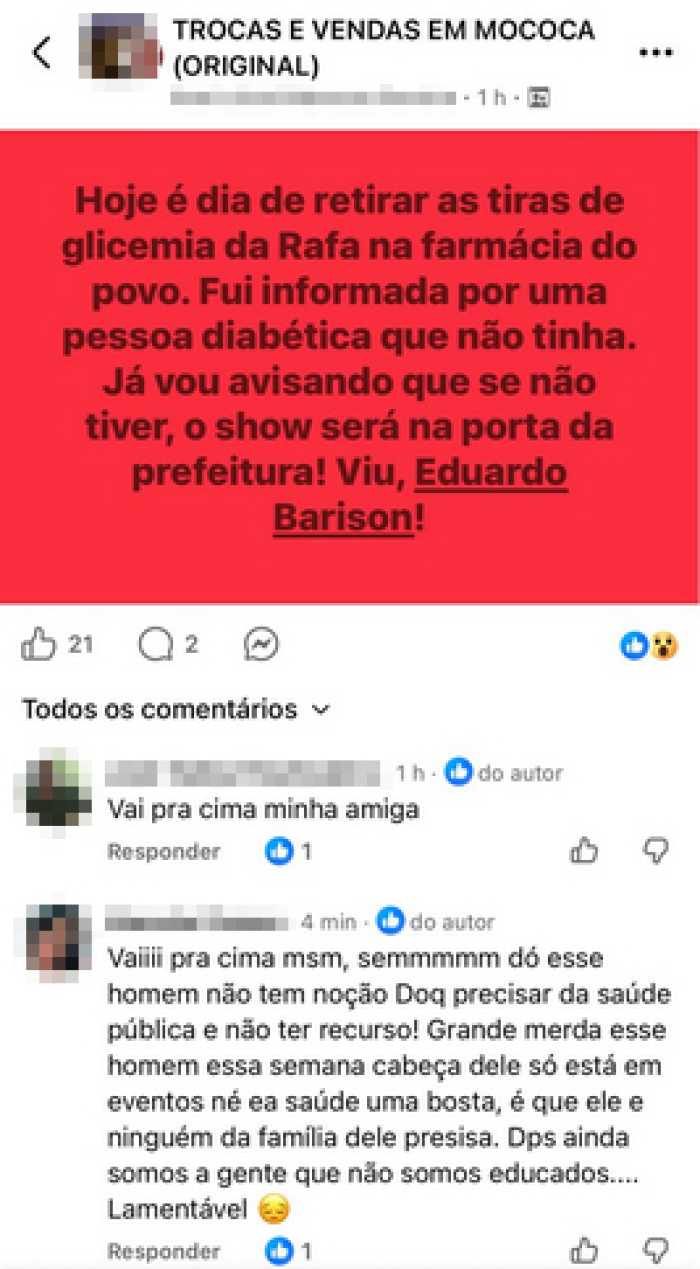Screen dimensions: 700x1269
Task: Reply to the 'Vai pra cima minha amiga' comment
Action: coord(163,852)
